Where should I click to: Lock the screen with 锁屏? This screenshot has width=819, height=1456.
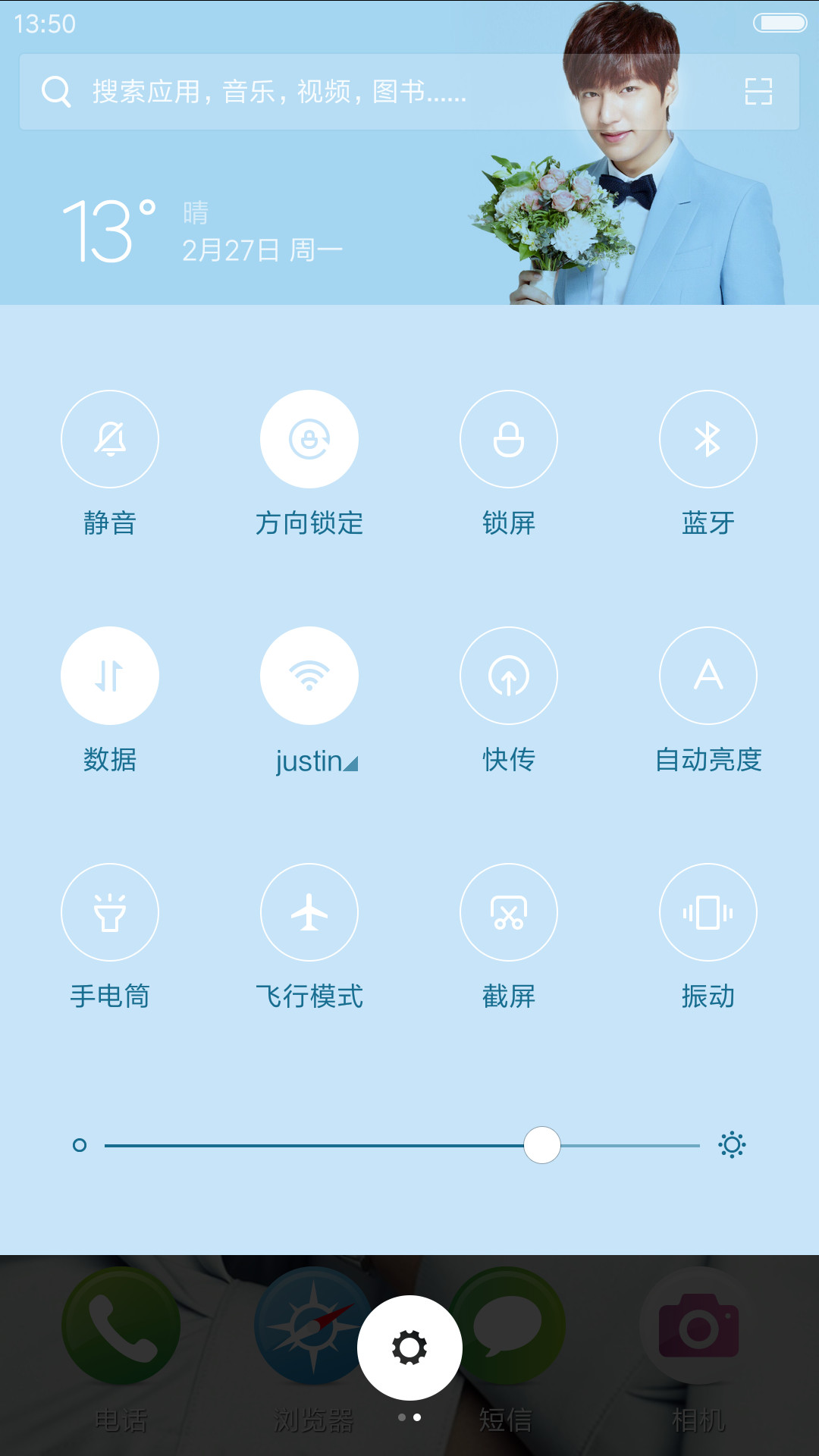click(509, 439)
